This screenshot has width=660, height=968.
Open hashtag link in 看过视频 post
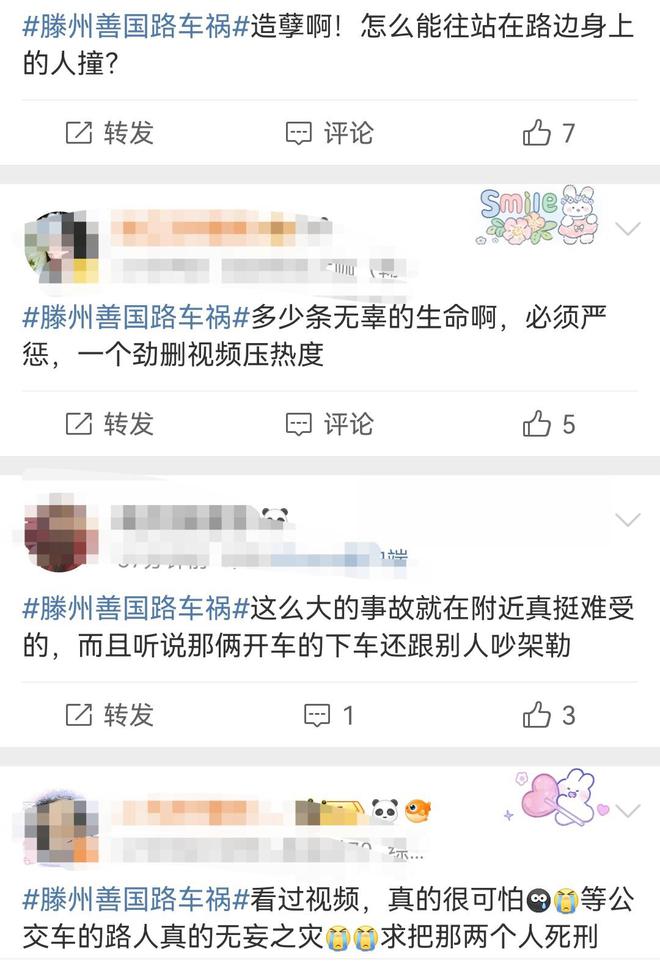tap(133, 898)
